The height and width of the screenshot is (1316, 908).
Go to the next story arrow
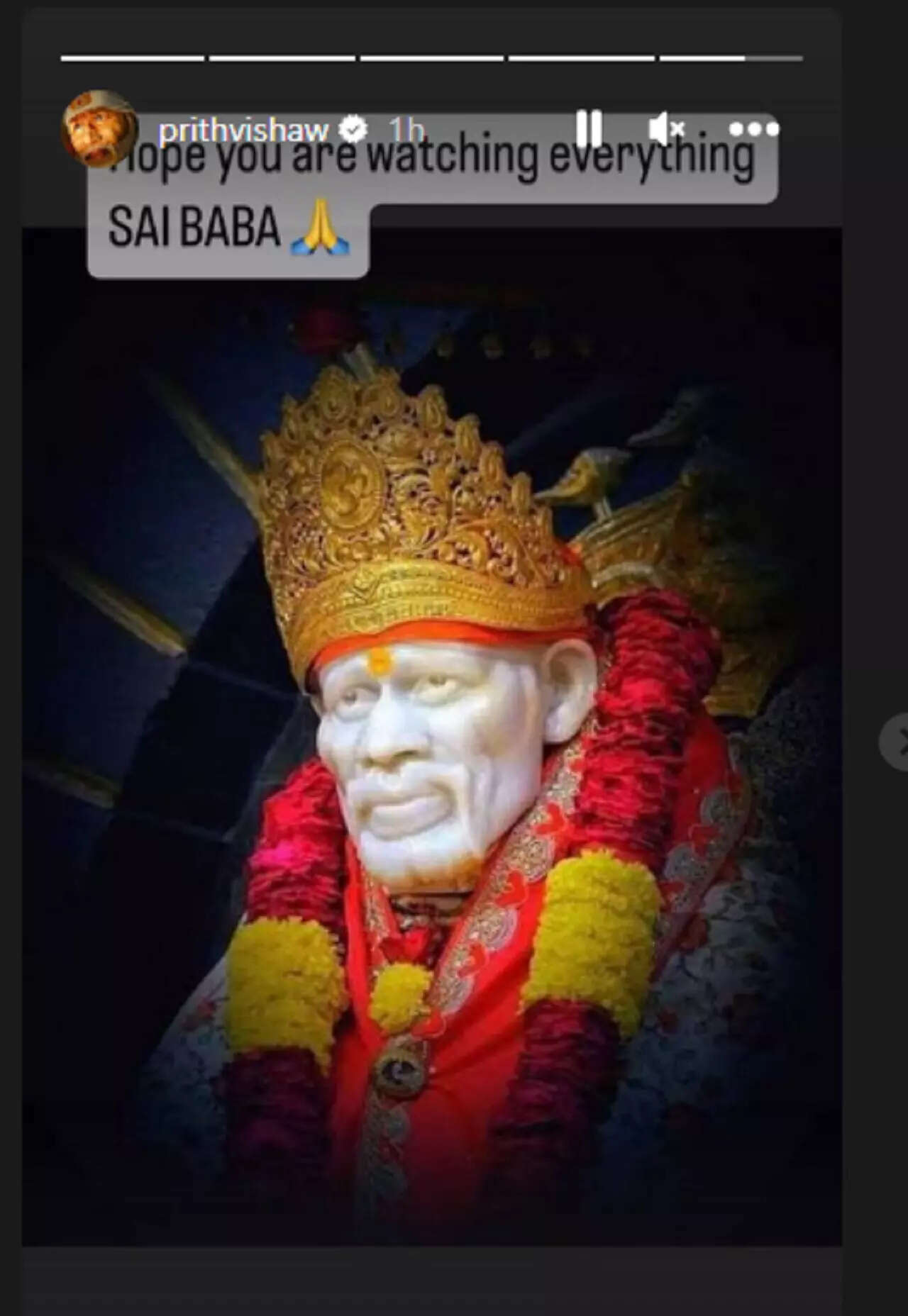pos(896,742)
